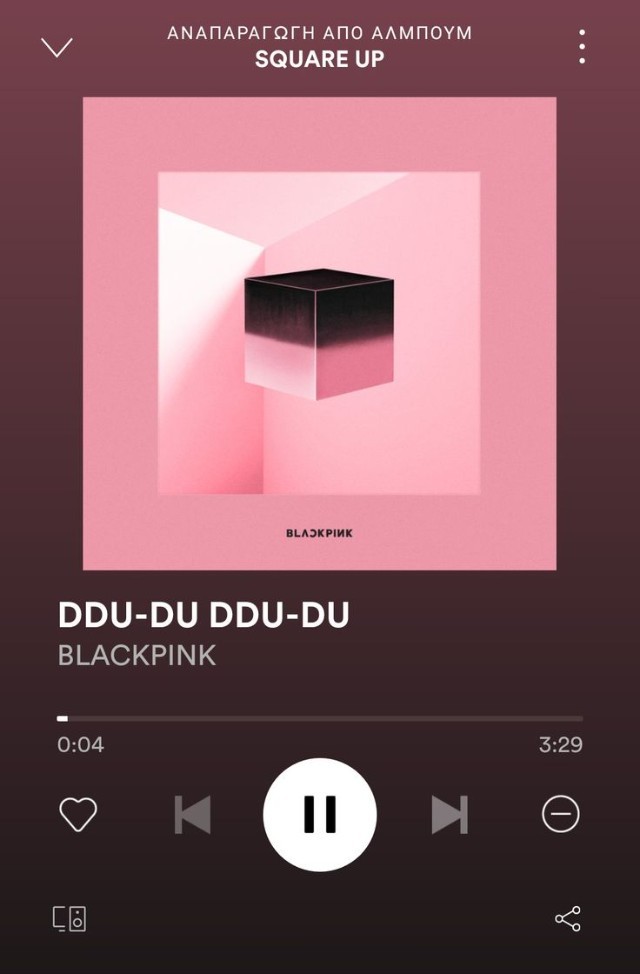
Task: Go back to the previous track
Action: [192, 815]
